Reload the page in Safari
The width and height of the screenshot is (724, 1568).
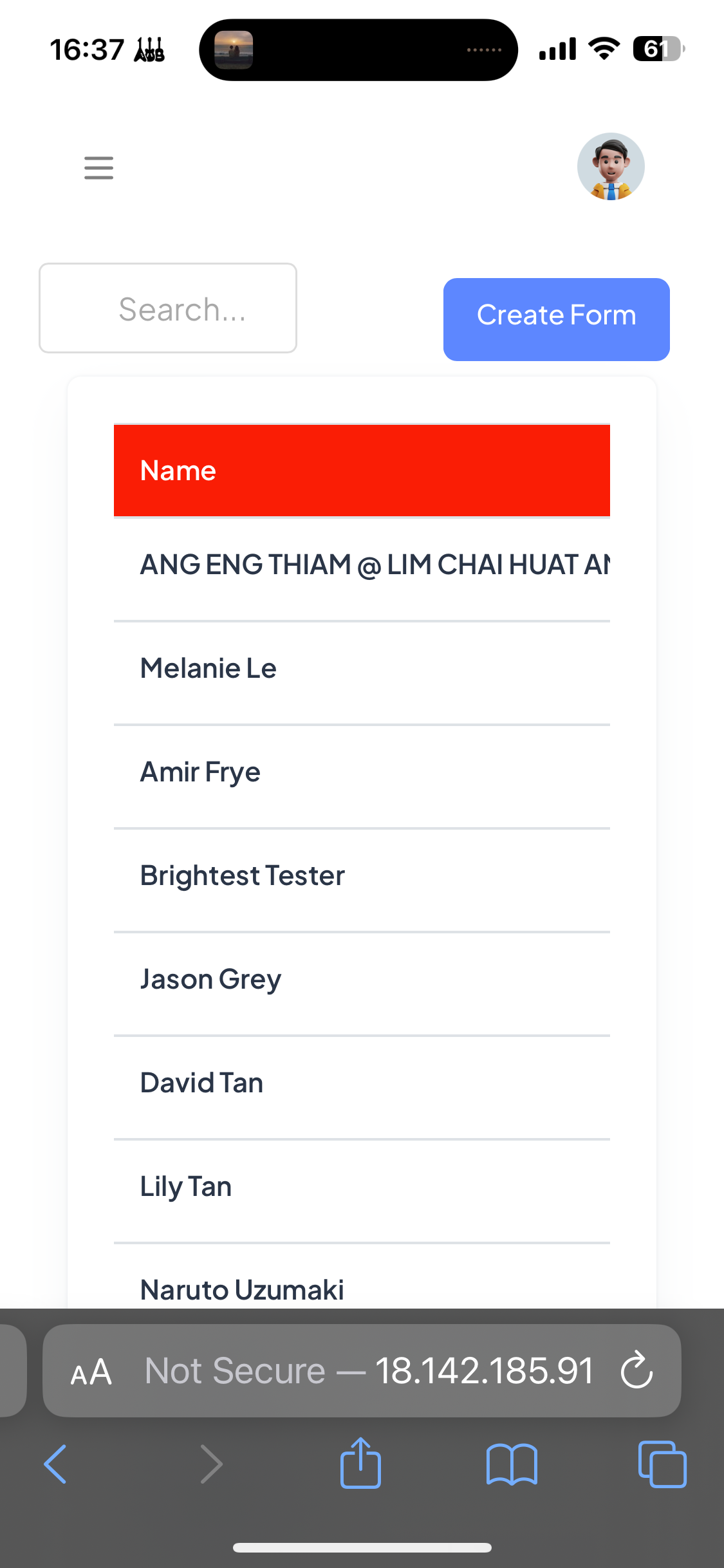tap(636, 1370)
